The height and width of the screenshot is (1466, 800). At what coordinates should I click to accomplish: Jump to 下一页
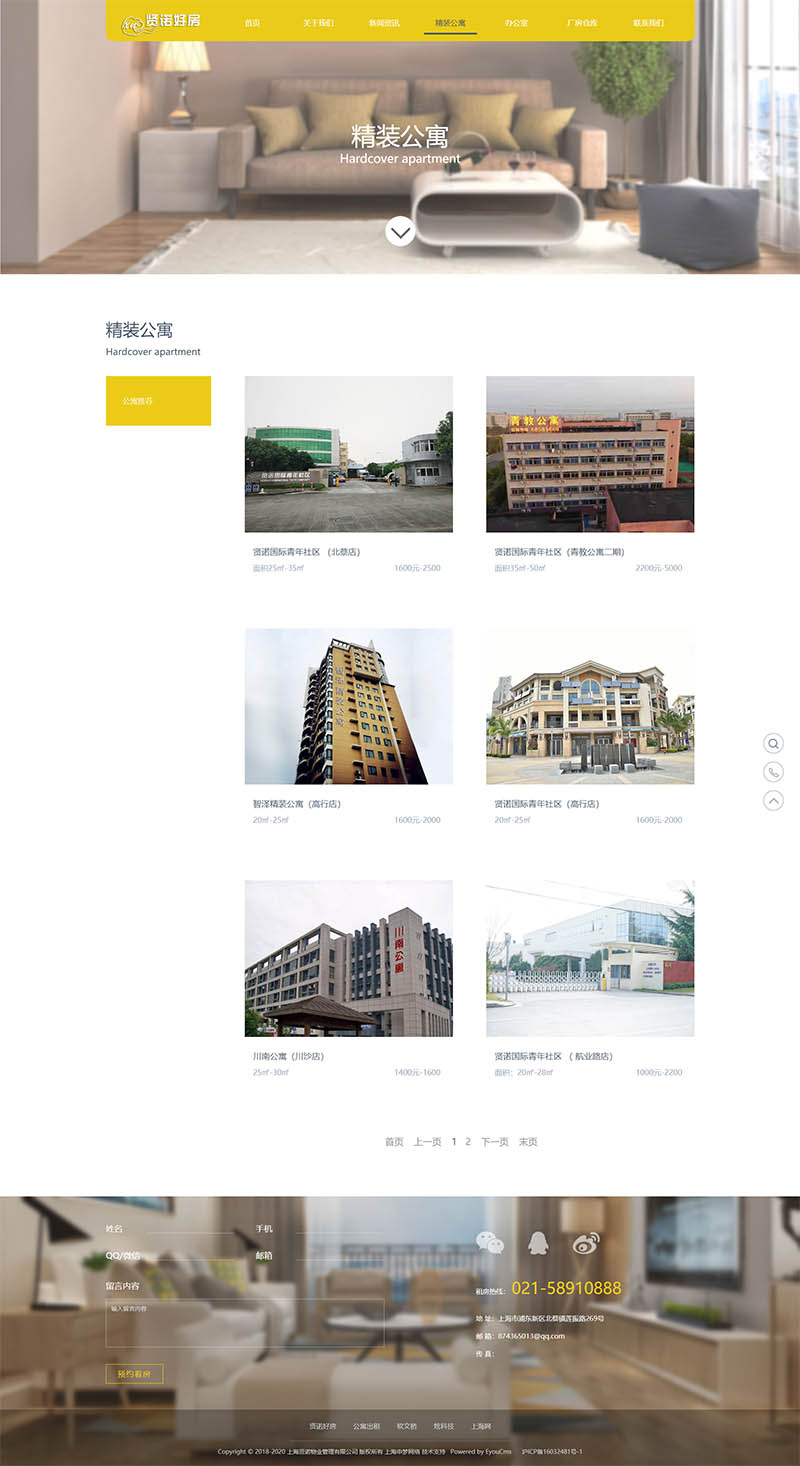495,1141
